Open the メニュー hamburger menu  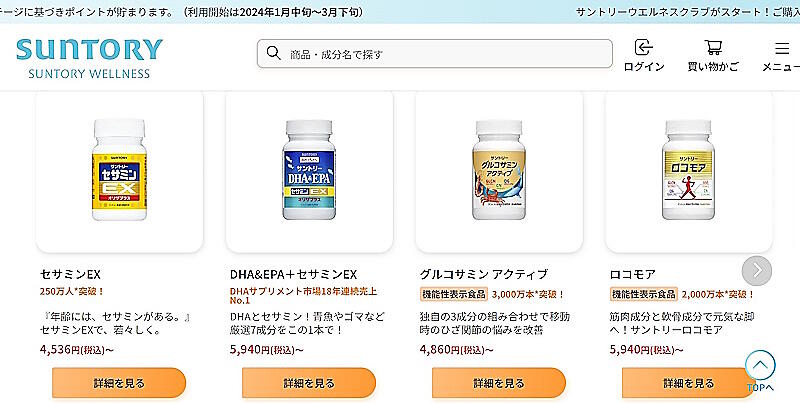781,55
